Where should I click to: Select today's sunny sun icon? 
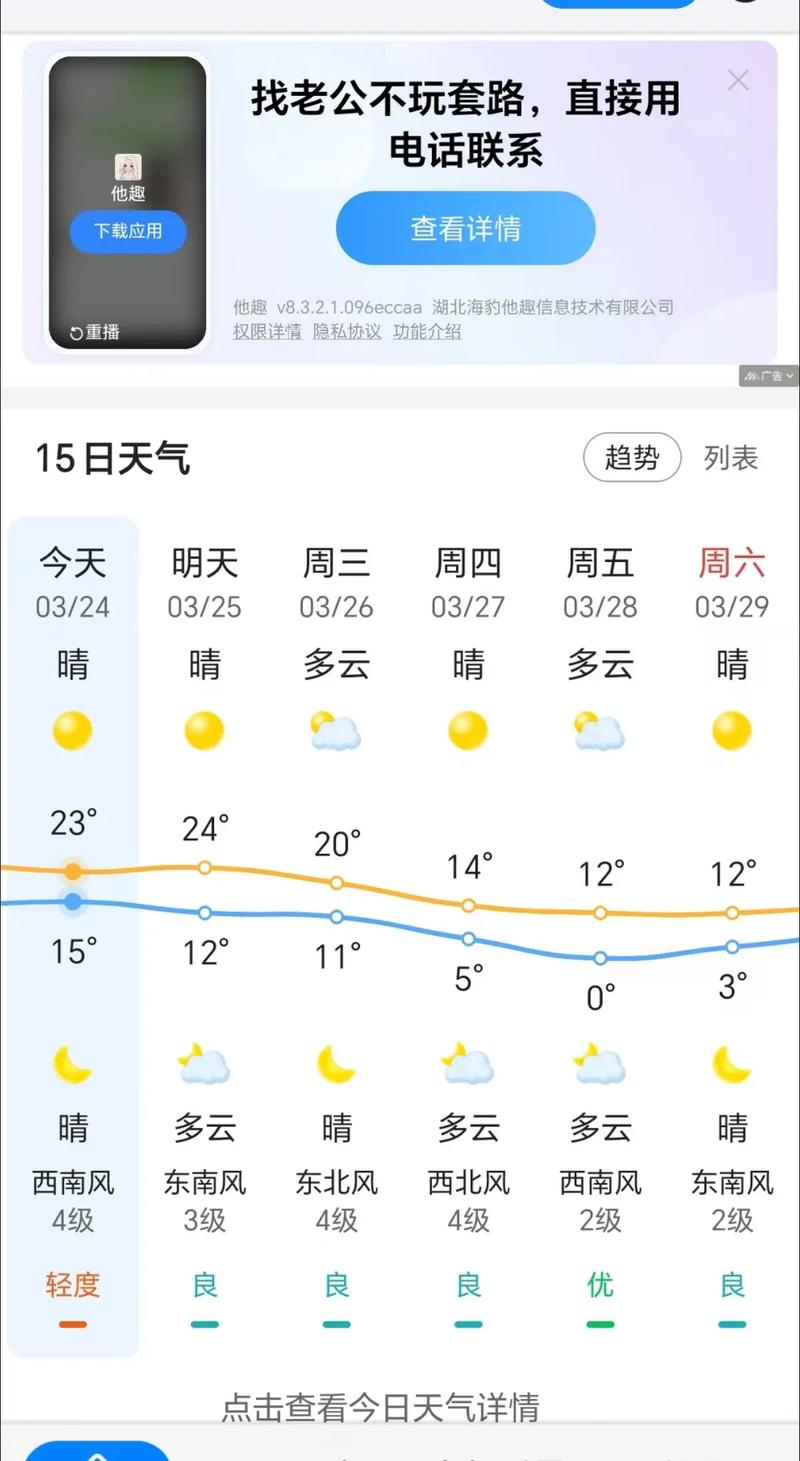click(72, 730)
